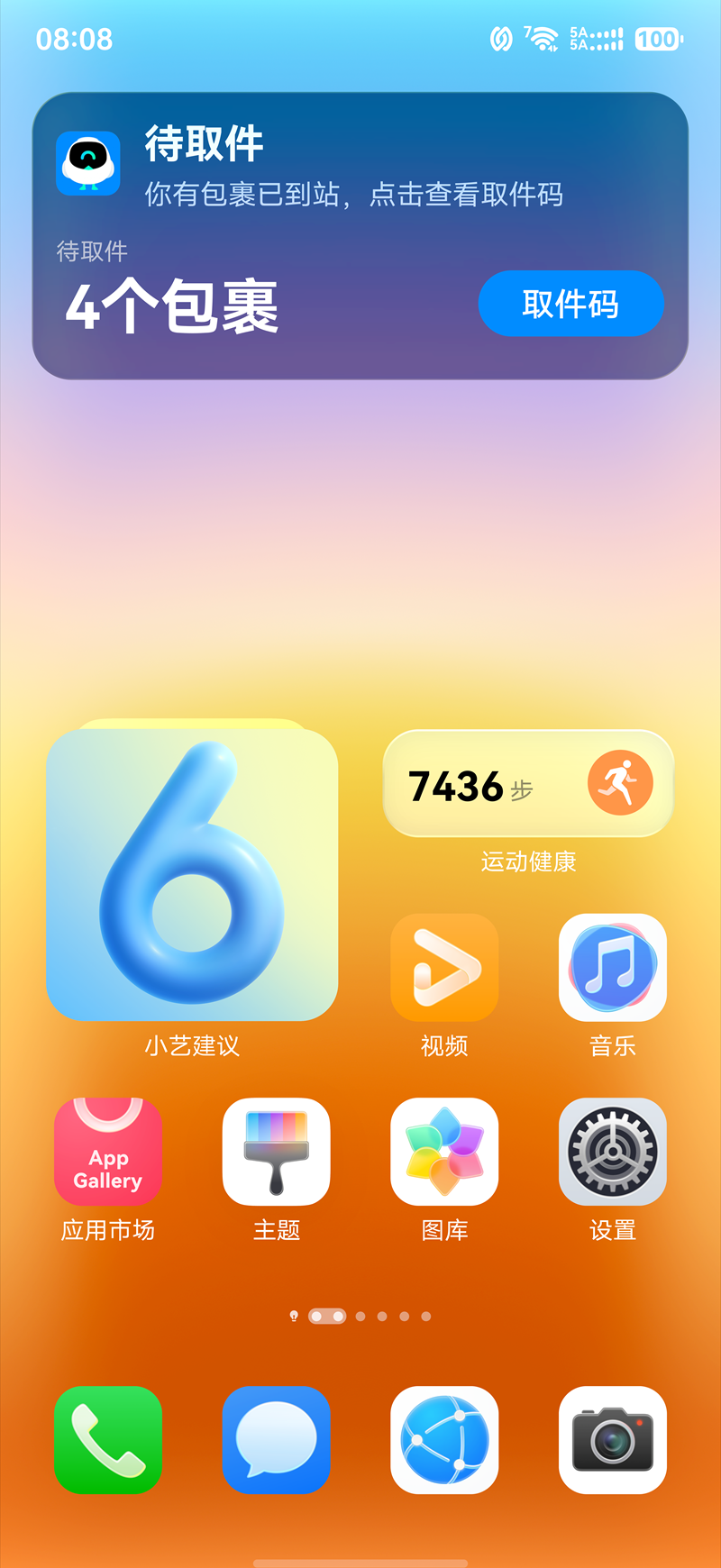The width and height of the screenshot is (721, 1568).
Task: Open 设置 settings
Action: (613, 1152)
